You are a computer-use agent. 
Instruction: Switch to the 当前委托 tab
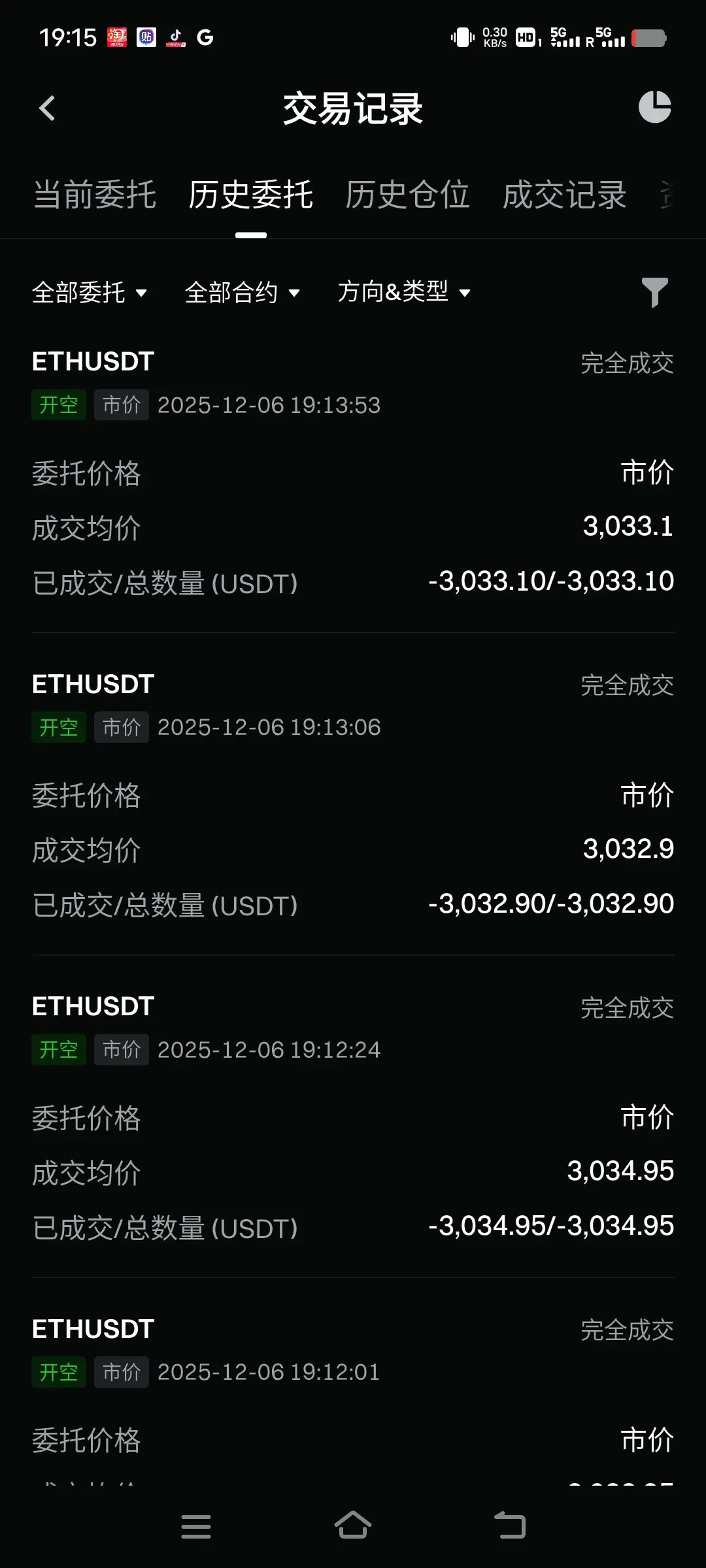95,195
